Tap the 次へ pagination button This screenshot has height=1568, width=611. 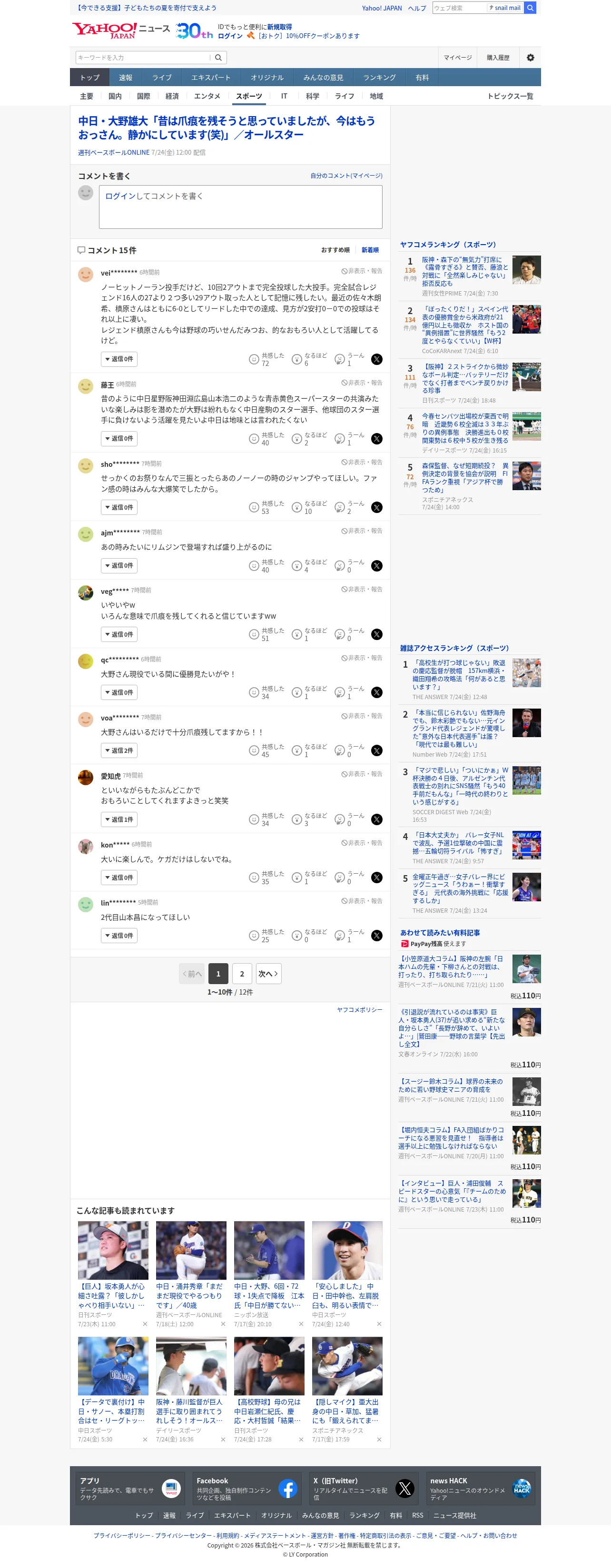(268, 973)
